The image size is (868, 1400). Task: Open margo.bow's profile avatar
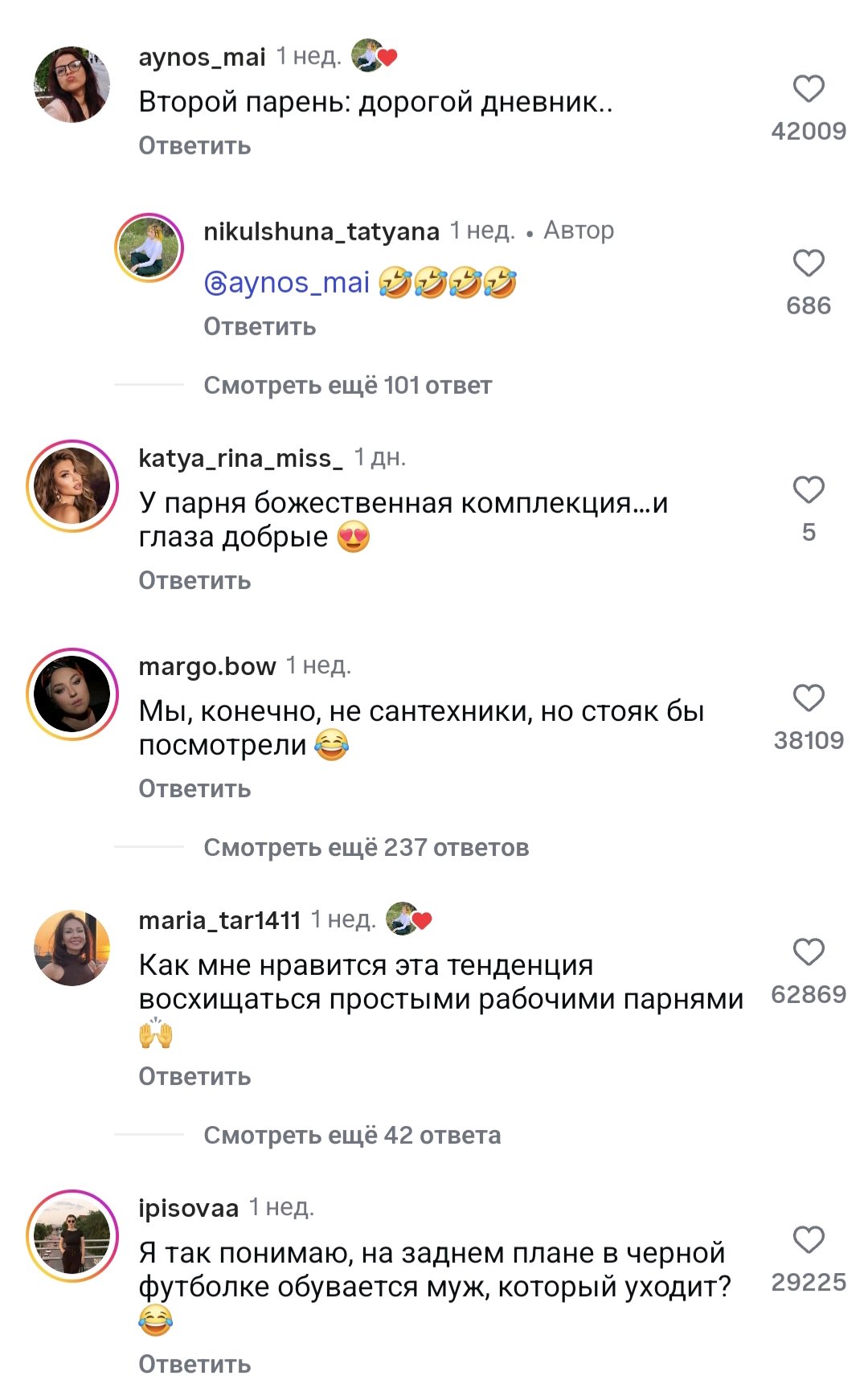click(x=72, y=694)
